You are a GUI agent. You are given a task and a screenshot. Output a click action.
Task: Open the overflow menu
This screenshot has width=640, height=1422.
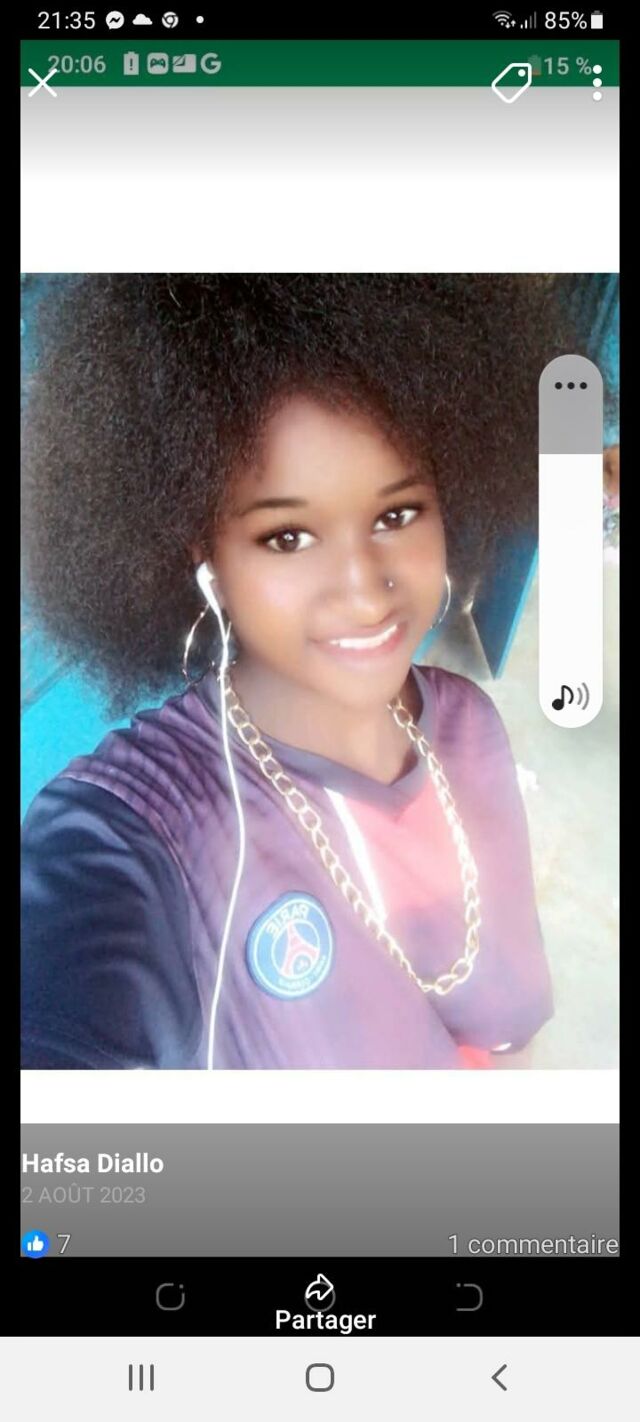click(597, 82)
